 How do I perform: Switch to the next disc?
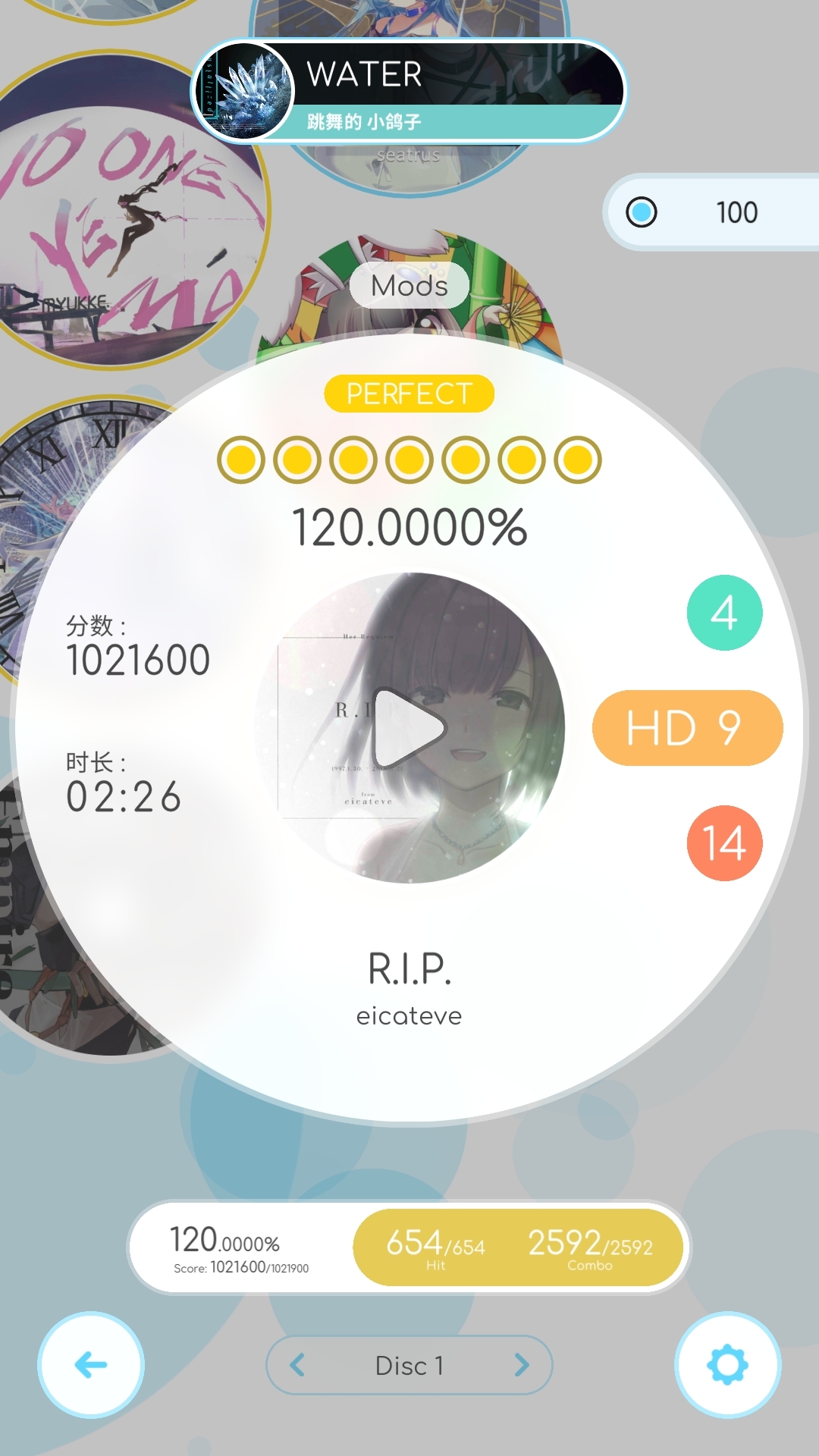point(521,1365)
